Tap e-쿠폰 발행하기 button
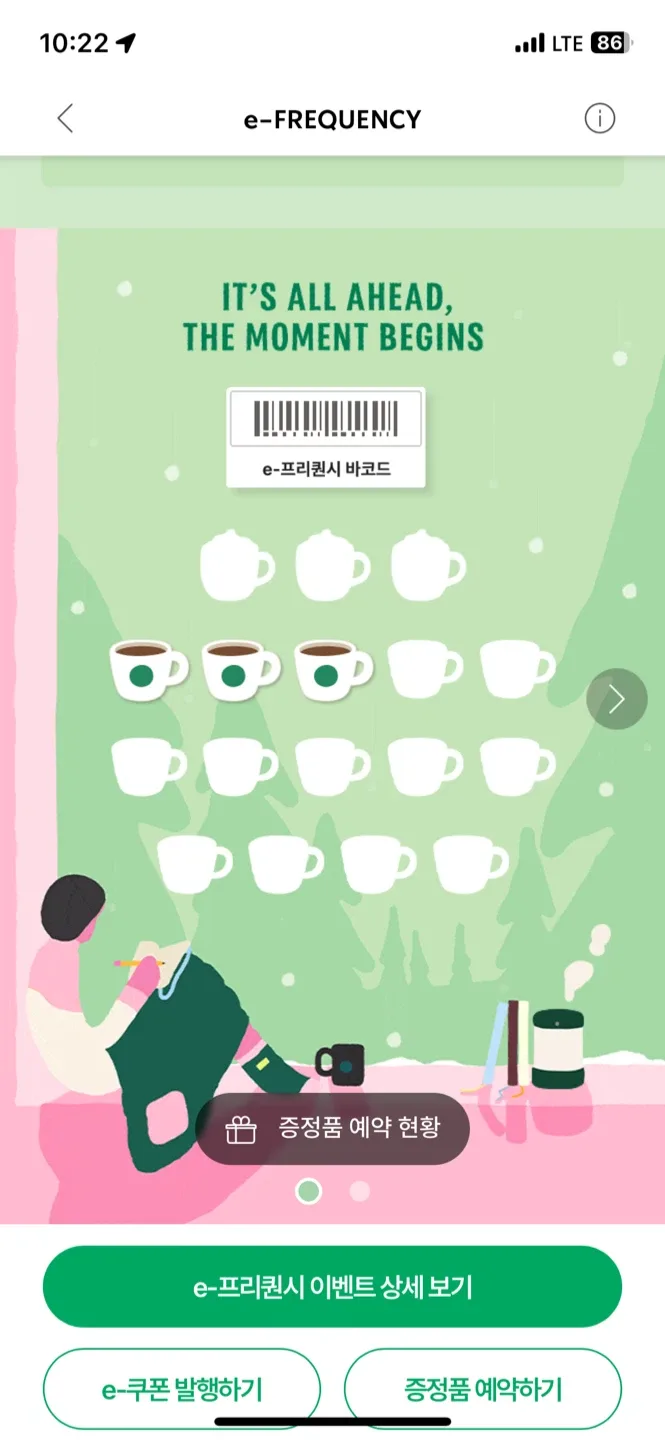This screenshot has width=665, height=1440. click(x=181, y=1389)
